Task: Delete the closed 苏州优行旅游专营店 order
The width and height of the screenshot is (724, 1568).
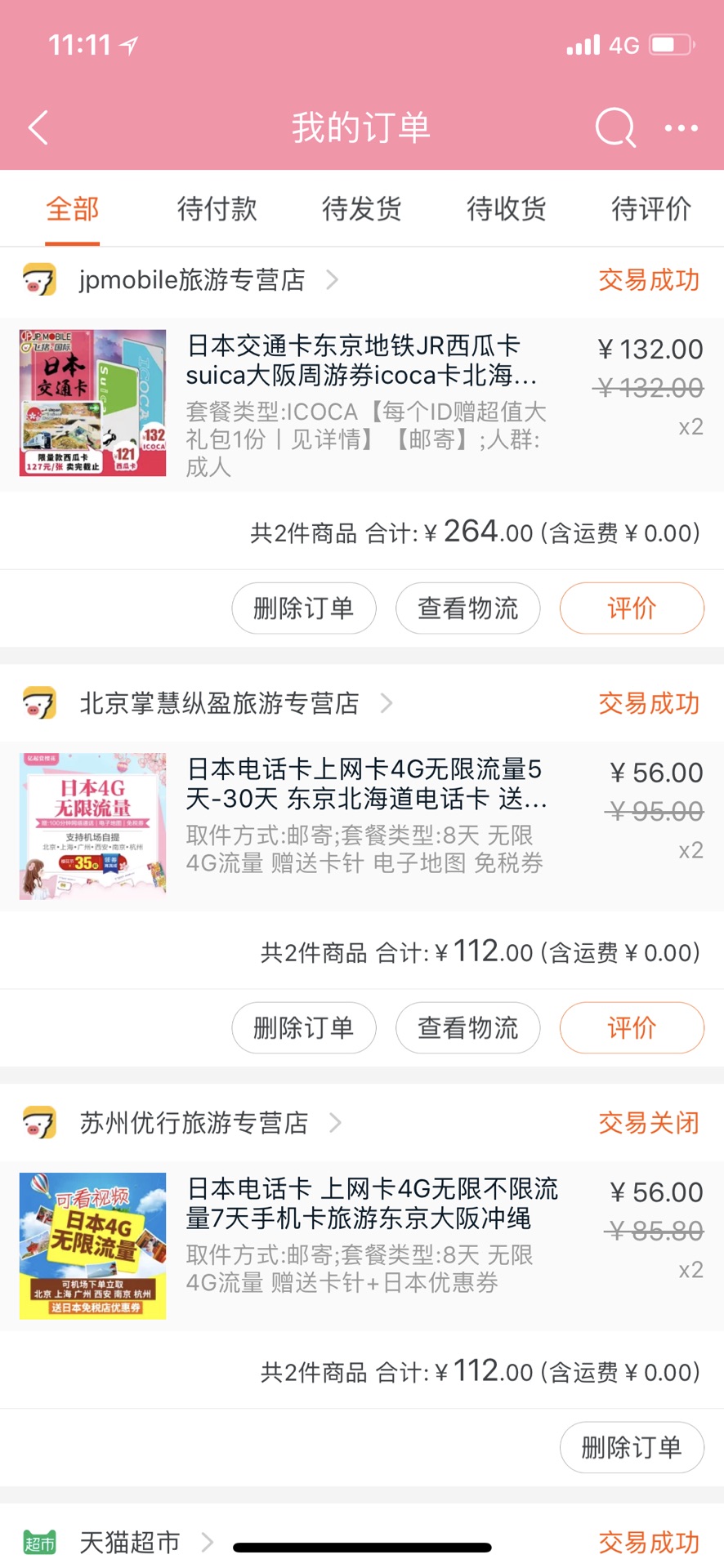Action: (x=631, y=1448)
